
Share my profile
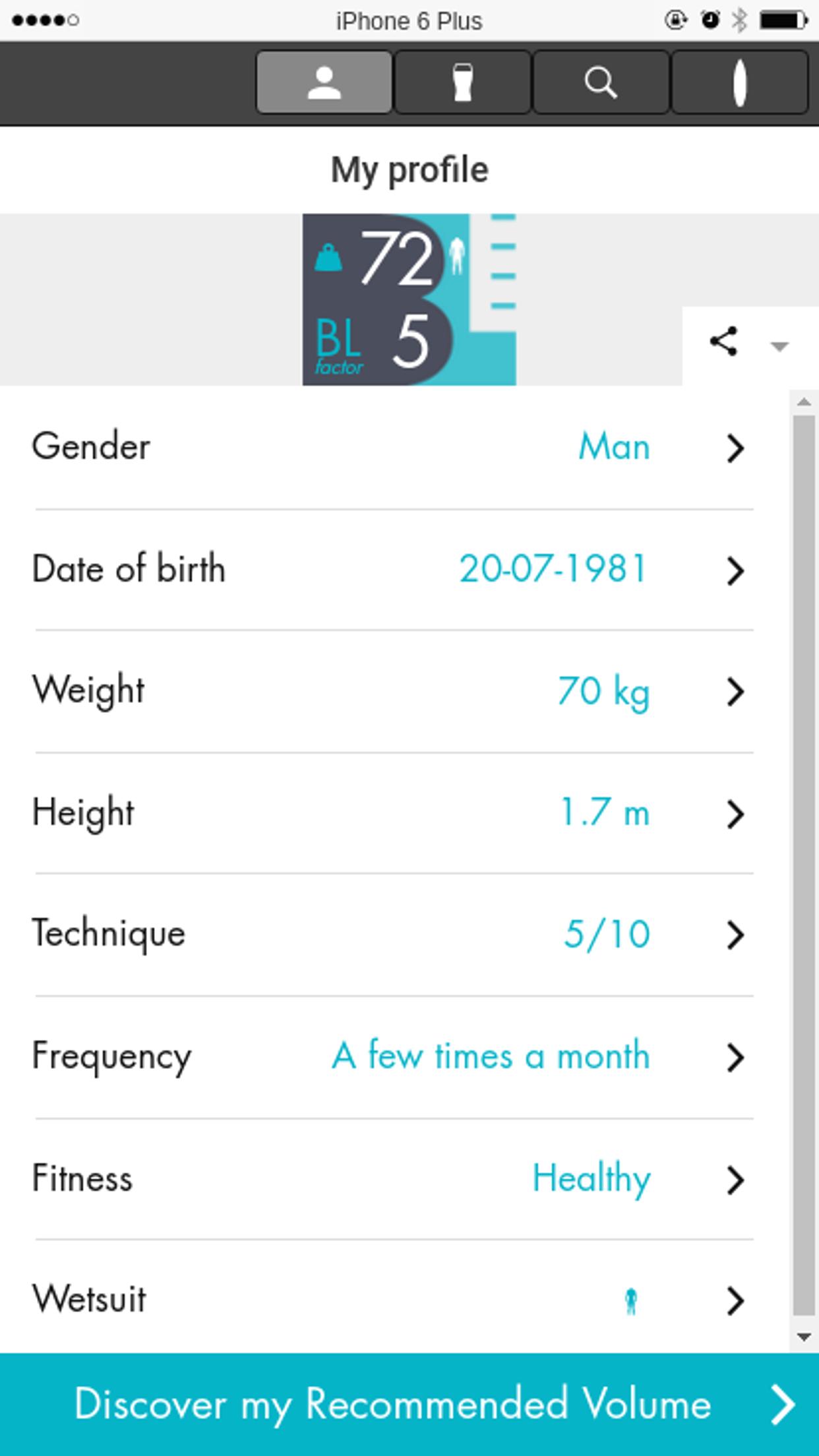723,342
